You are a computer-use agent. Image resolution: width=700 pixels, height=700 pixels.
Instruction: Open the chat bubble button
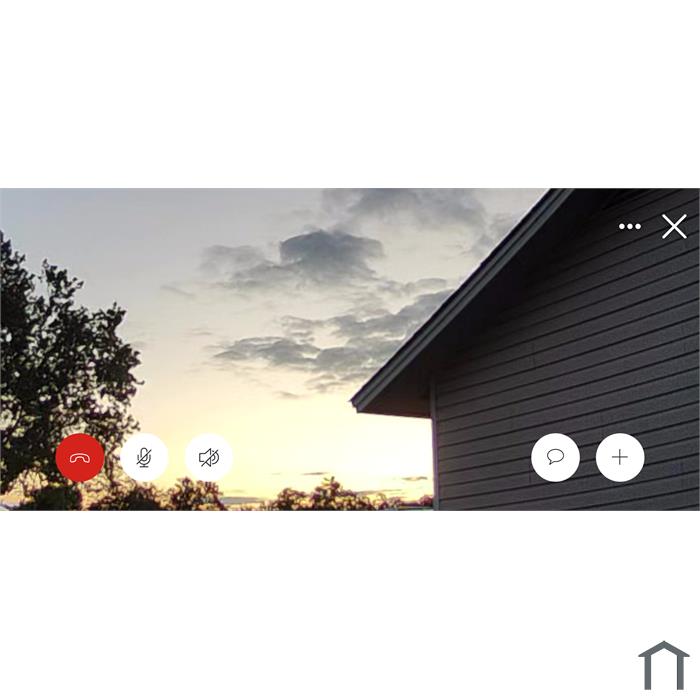555,458
